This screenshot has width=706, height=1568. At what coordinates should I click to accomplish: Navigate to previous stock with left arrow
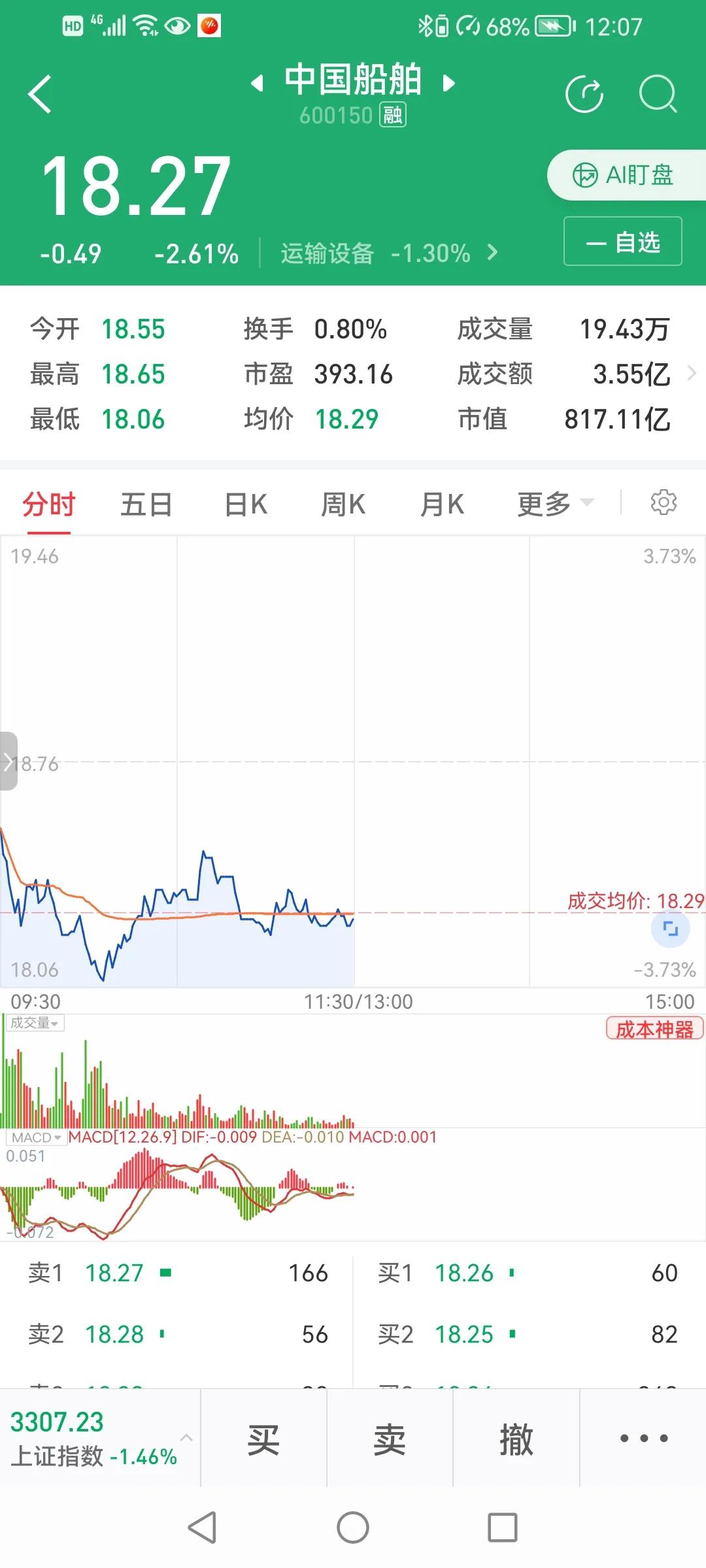pyautogui.click(x=256, y=83)
